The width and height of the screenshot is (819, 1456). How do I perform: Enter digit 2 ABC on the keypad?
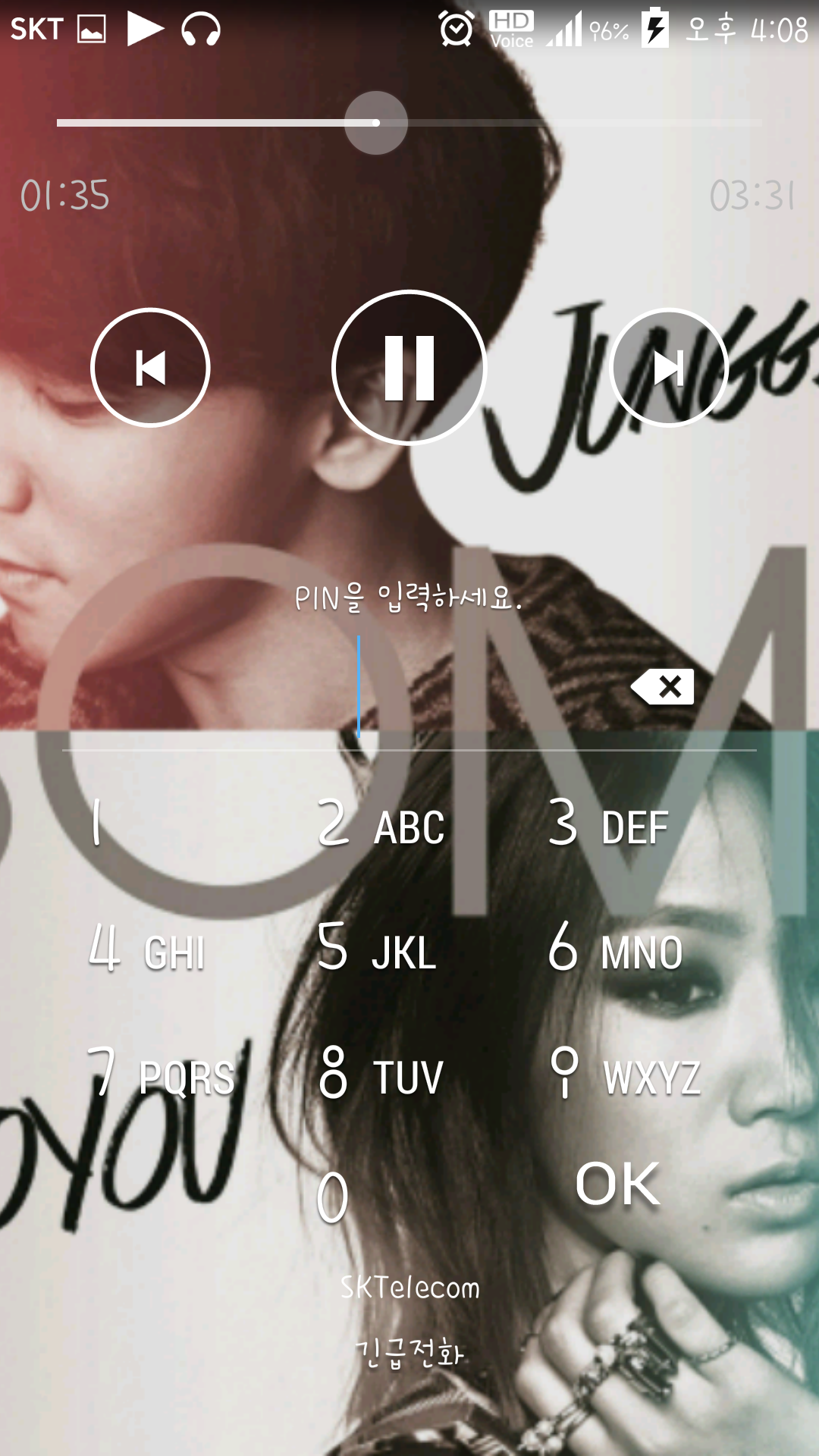(x=381, y=824)
